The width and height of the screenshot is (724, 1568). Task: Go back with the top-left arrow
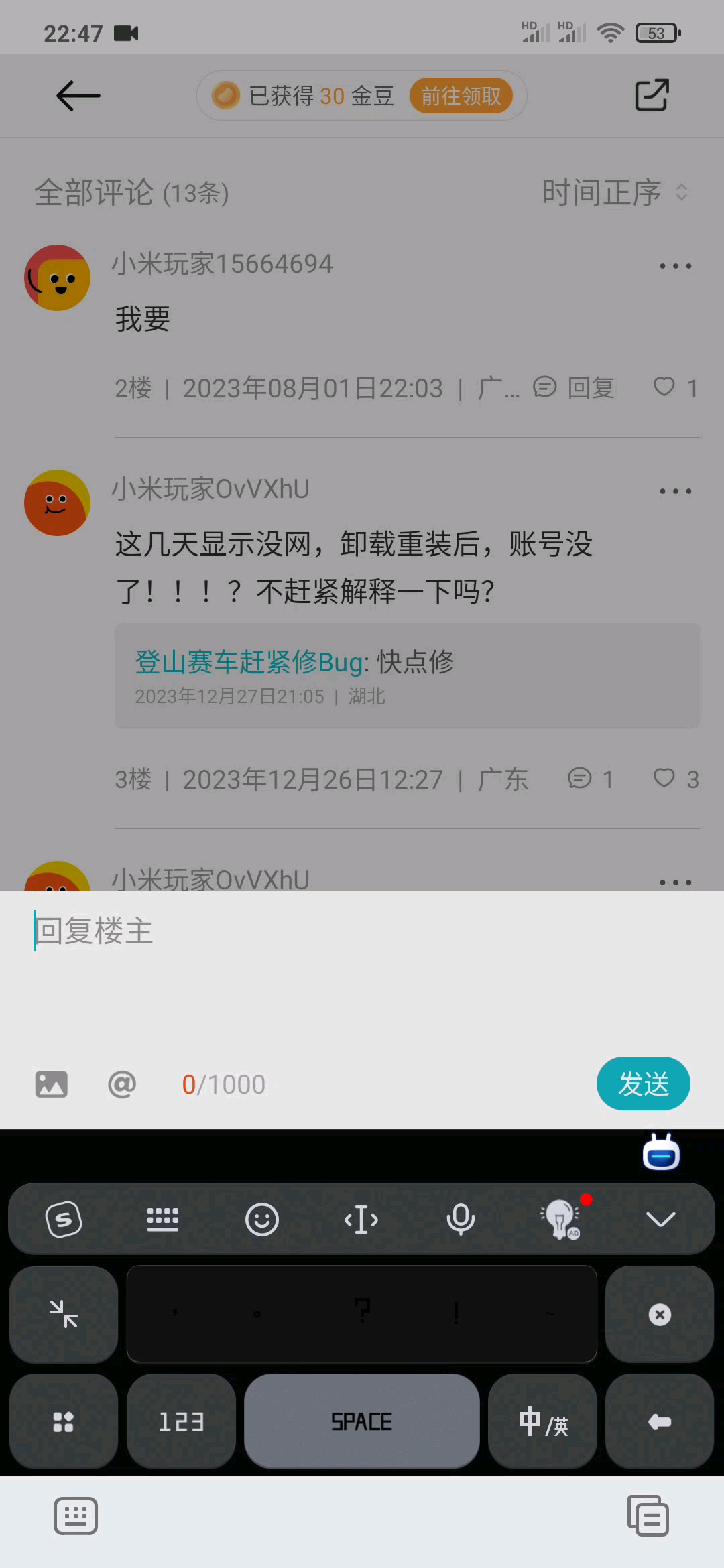[78, 96]
